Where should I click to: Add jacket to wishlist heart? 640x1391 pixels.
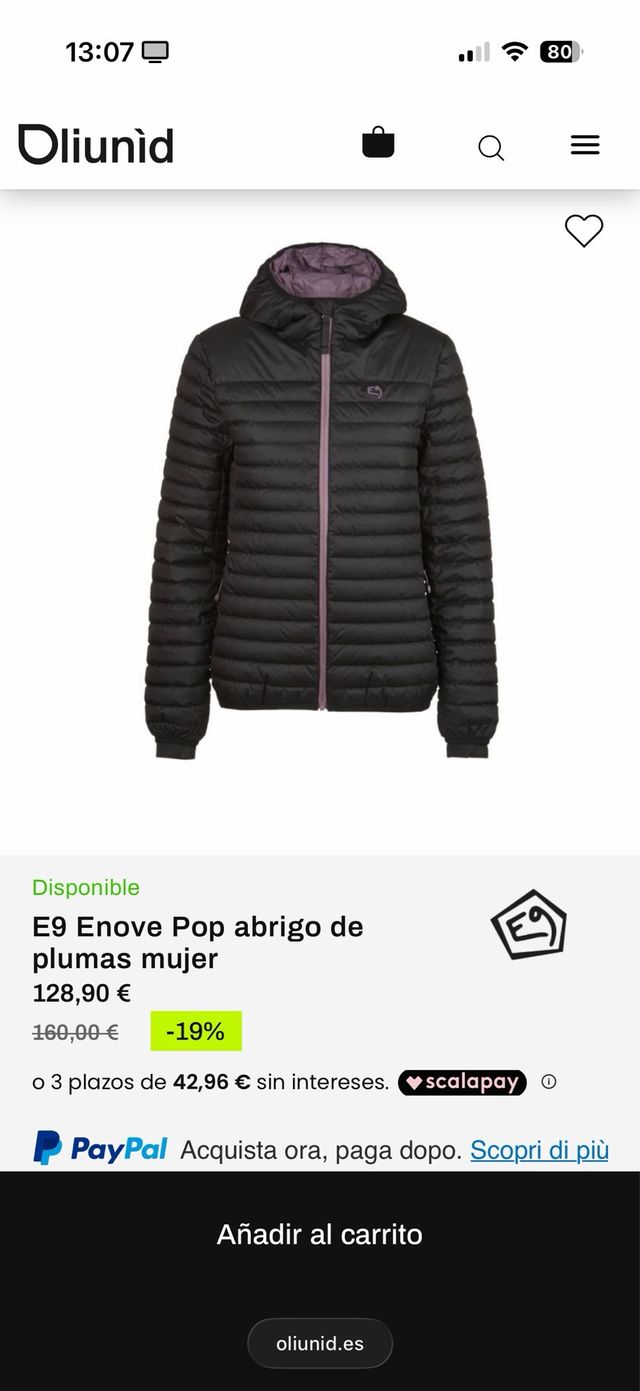pos(584,231)
